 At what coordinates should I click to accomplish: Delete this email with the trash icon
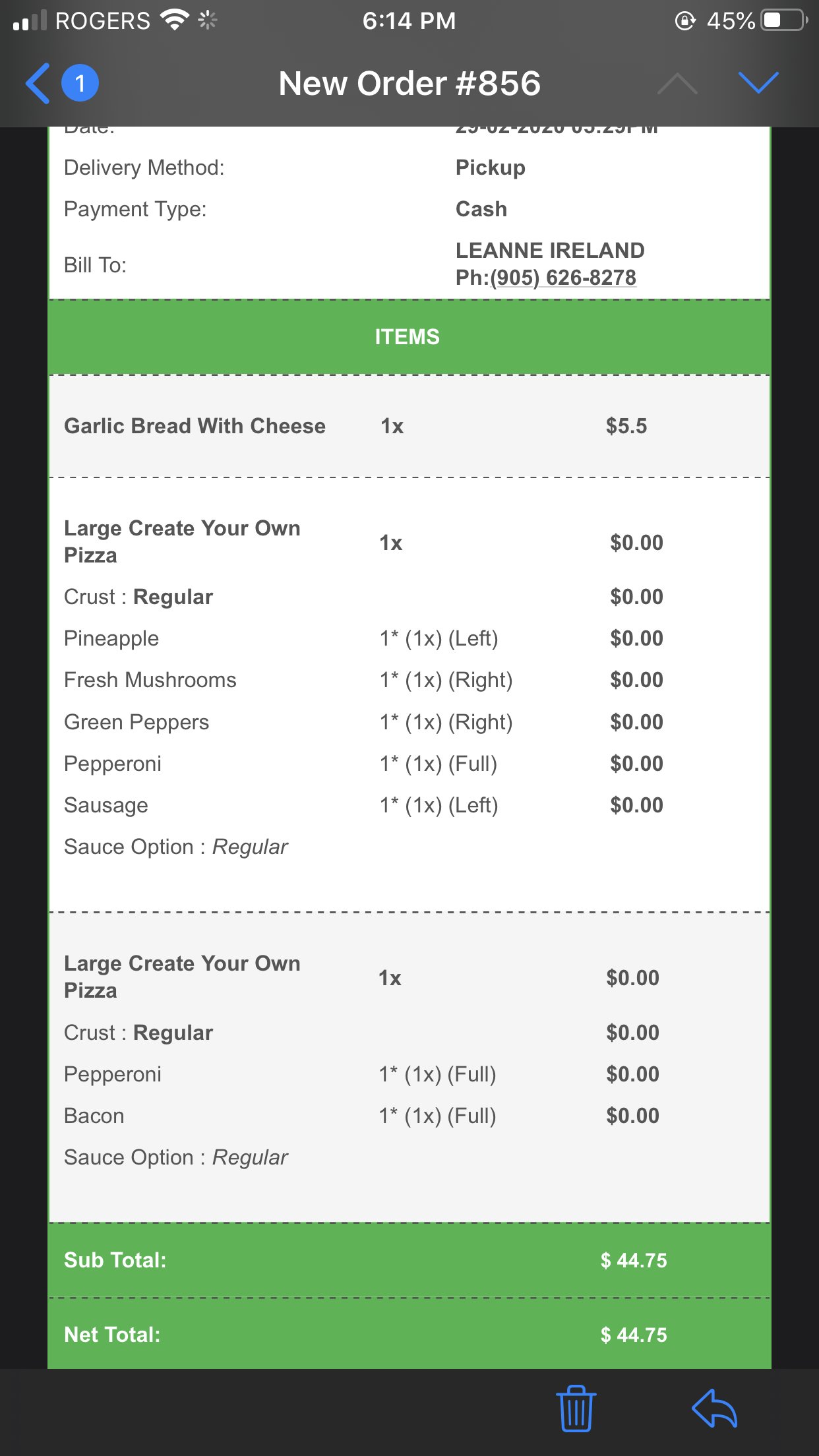click(x=576, y=1409)
